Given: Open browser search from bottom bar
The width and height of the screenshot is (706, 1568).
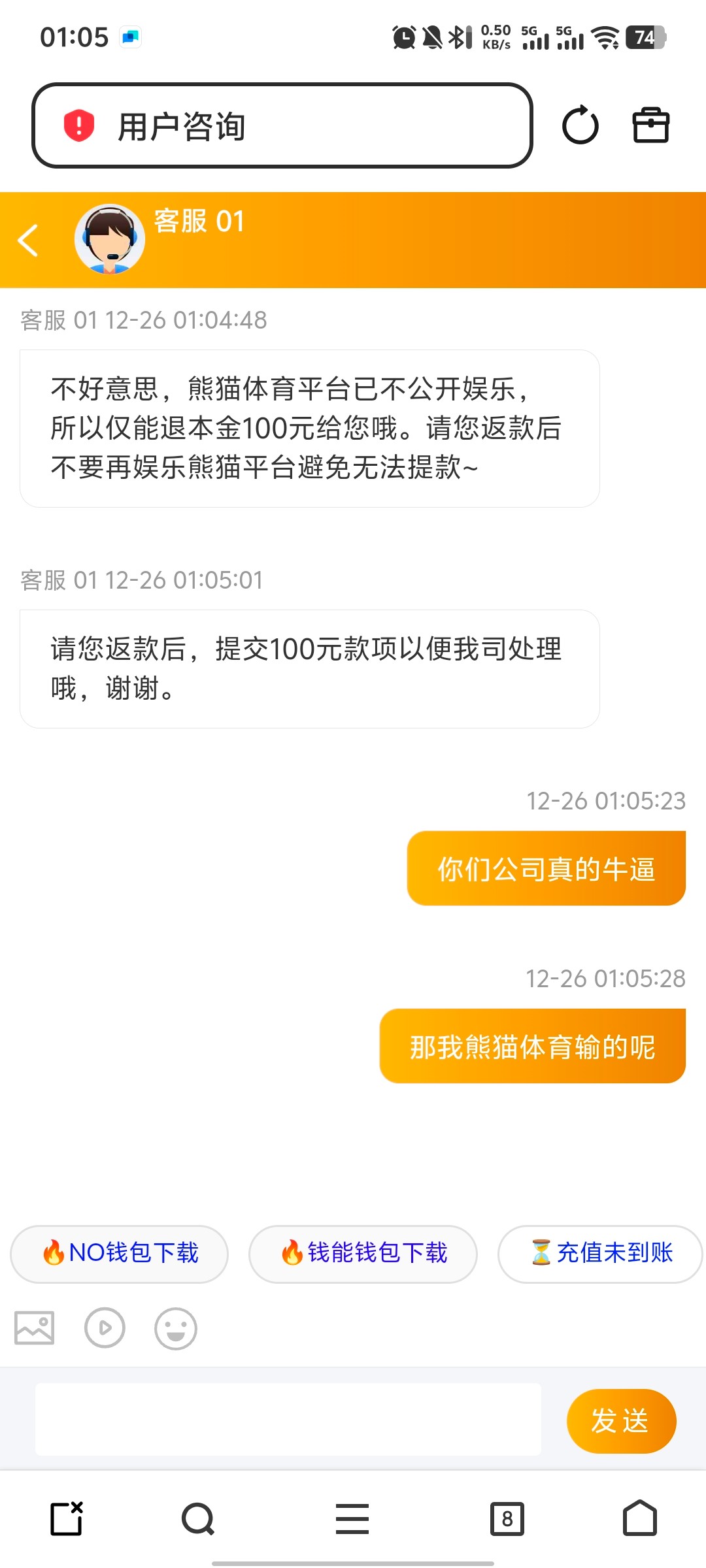Looking at the screenshot, I should coord(198,1518).
